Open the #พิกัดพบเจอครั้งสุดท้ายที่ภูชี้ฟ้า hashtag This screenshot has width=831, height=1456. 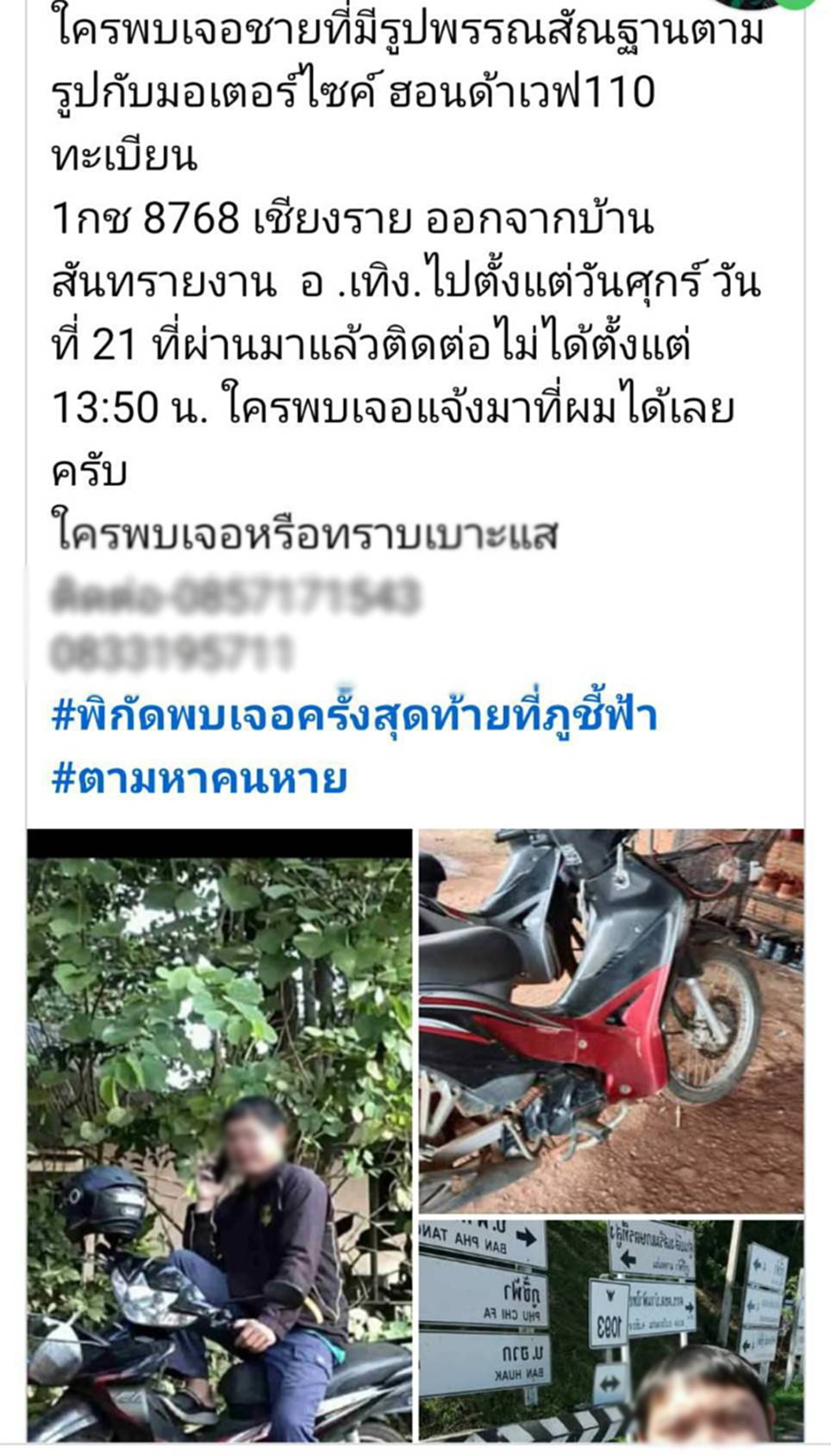(x=354, y=716)
